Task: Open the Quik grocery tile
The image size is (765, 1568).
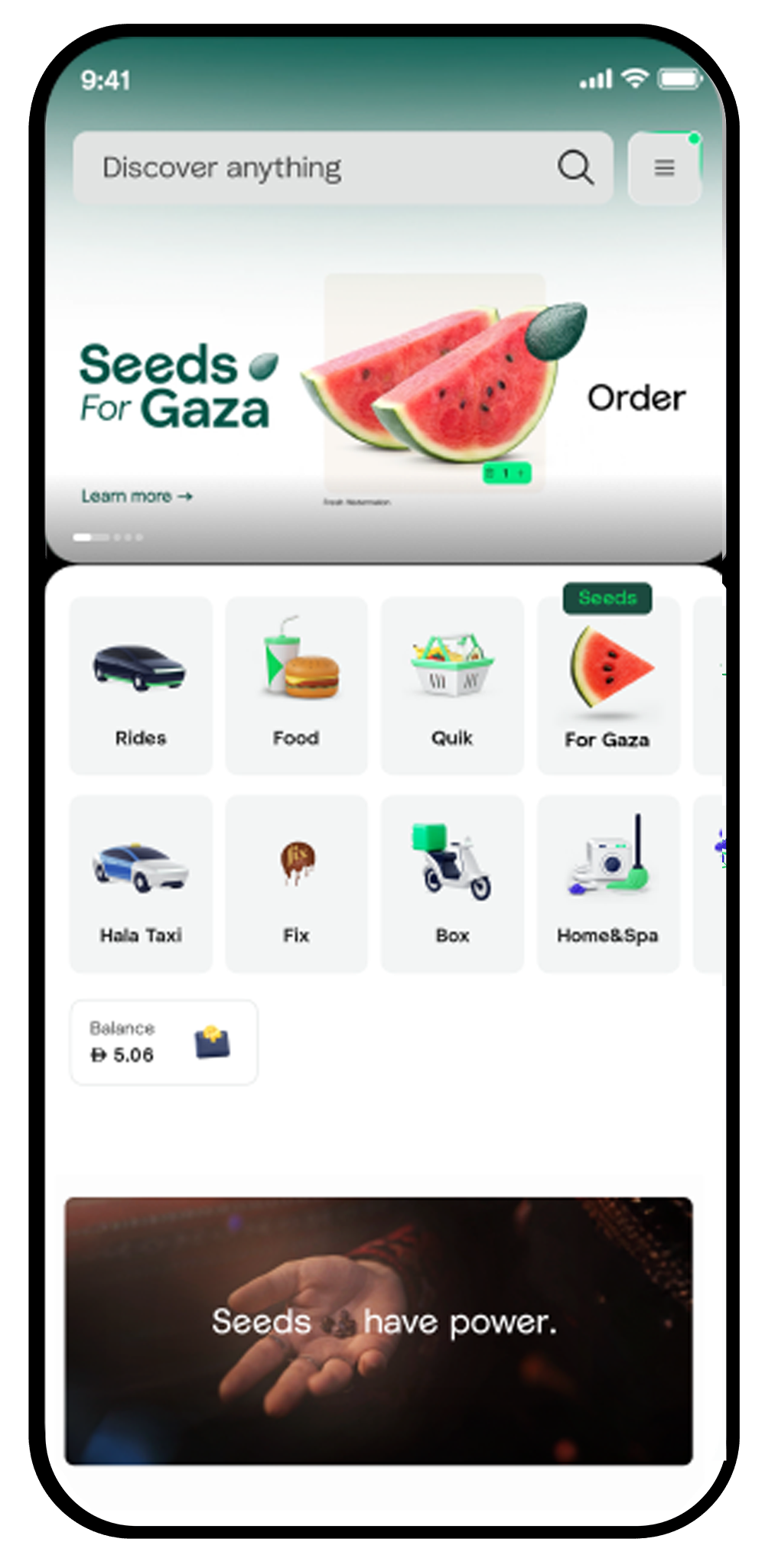Action: coord(452,685)
